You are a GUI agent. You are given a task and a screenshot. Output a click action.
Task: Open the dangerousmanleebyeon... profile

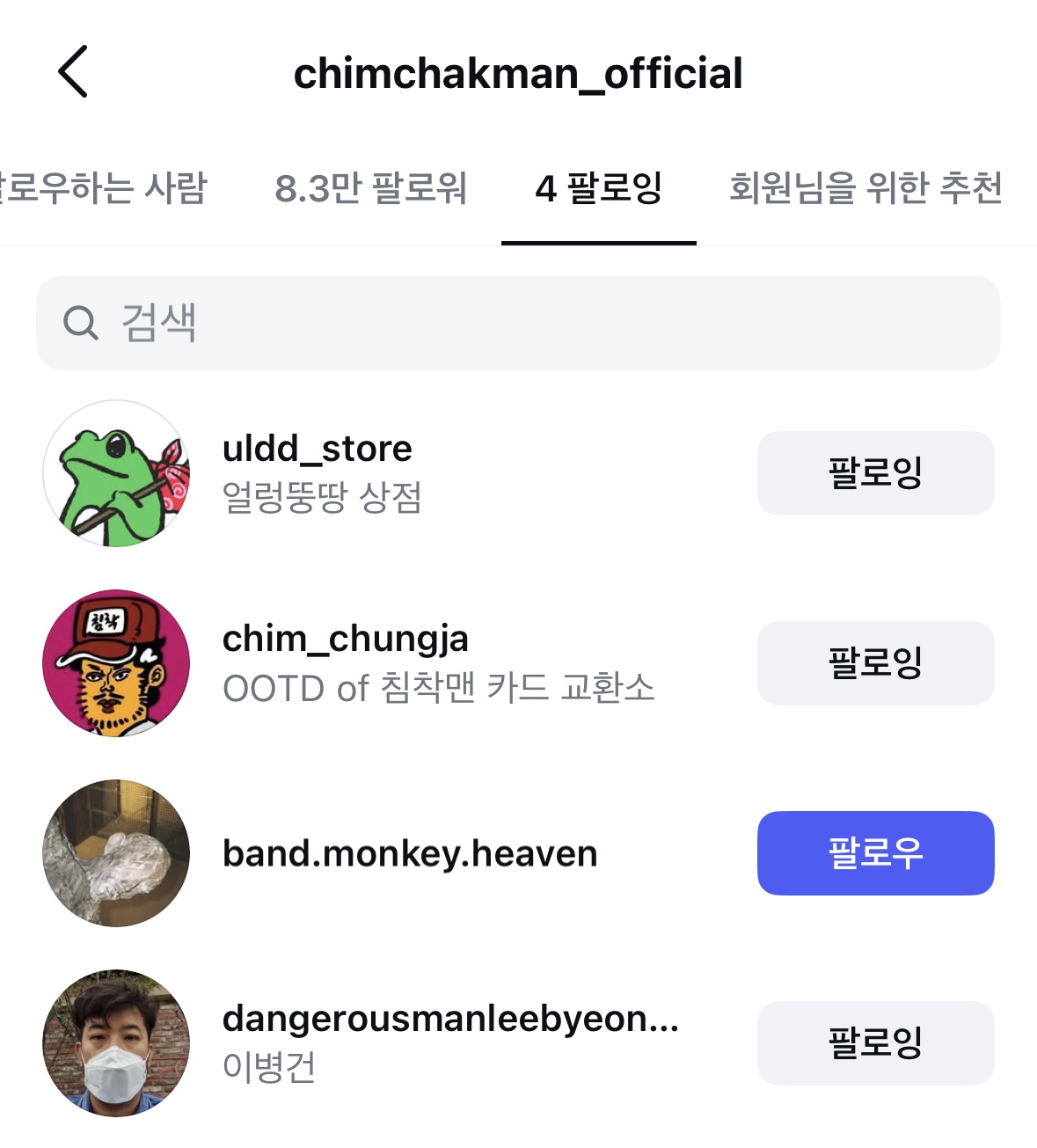point(450,1019)
